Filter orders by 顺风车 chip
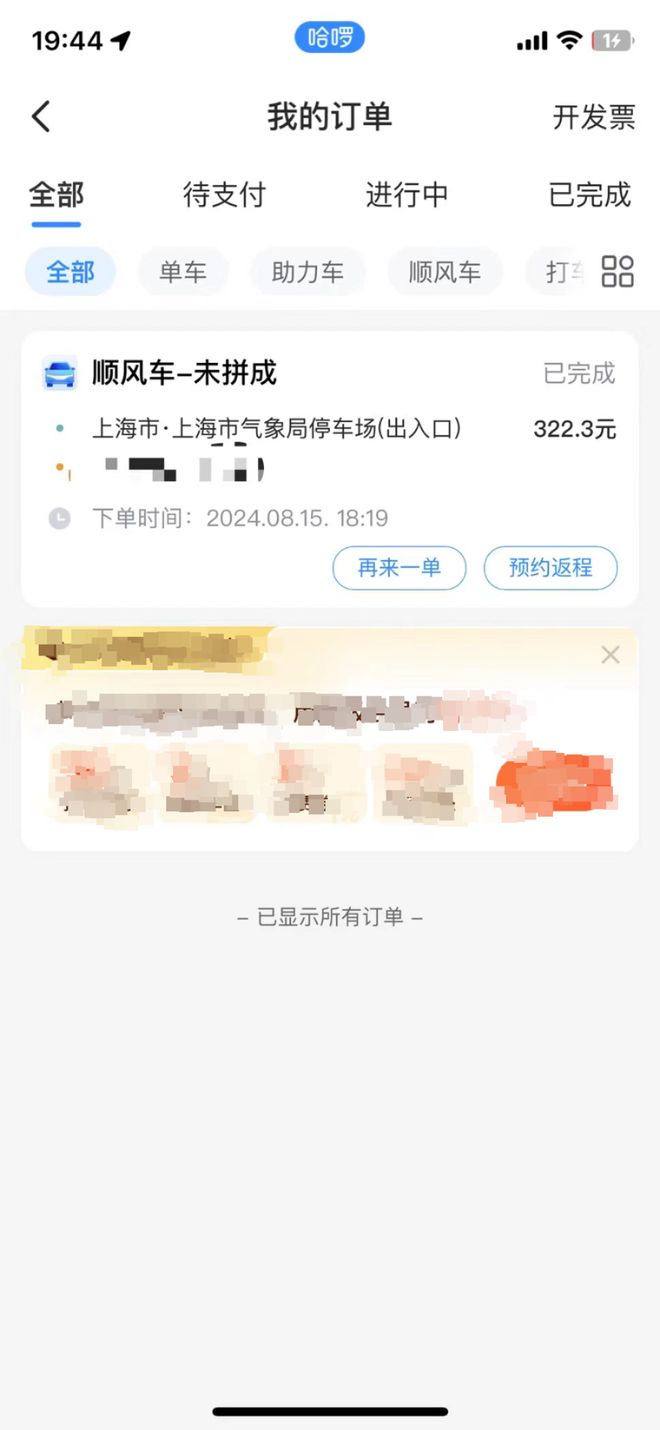This screenshot has width=660, height=1430. tap(444, 271)
